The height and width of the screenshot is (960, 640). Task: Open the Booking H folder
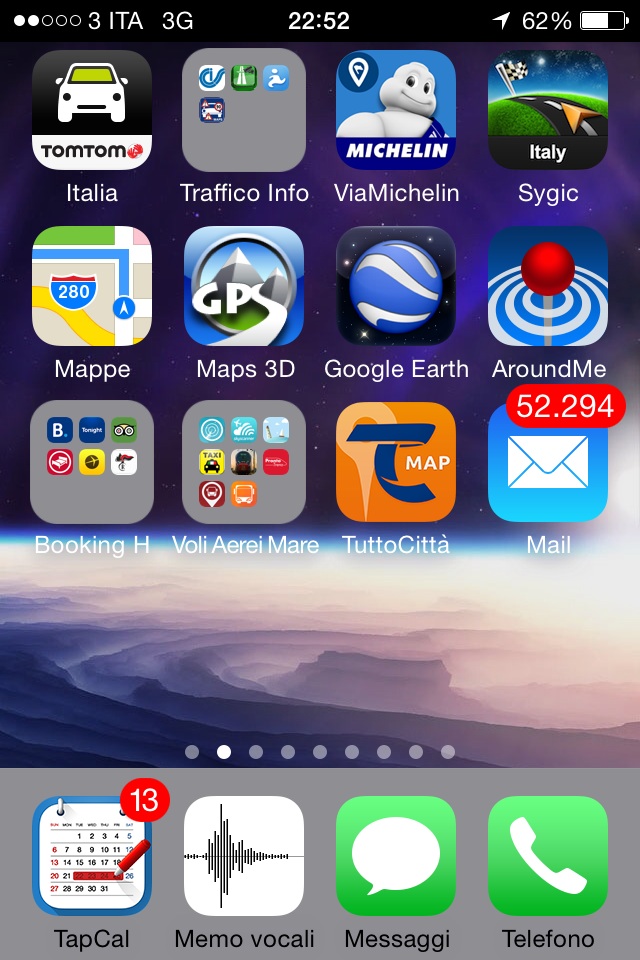(92, 462)
